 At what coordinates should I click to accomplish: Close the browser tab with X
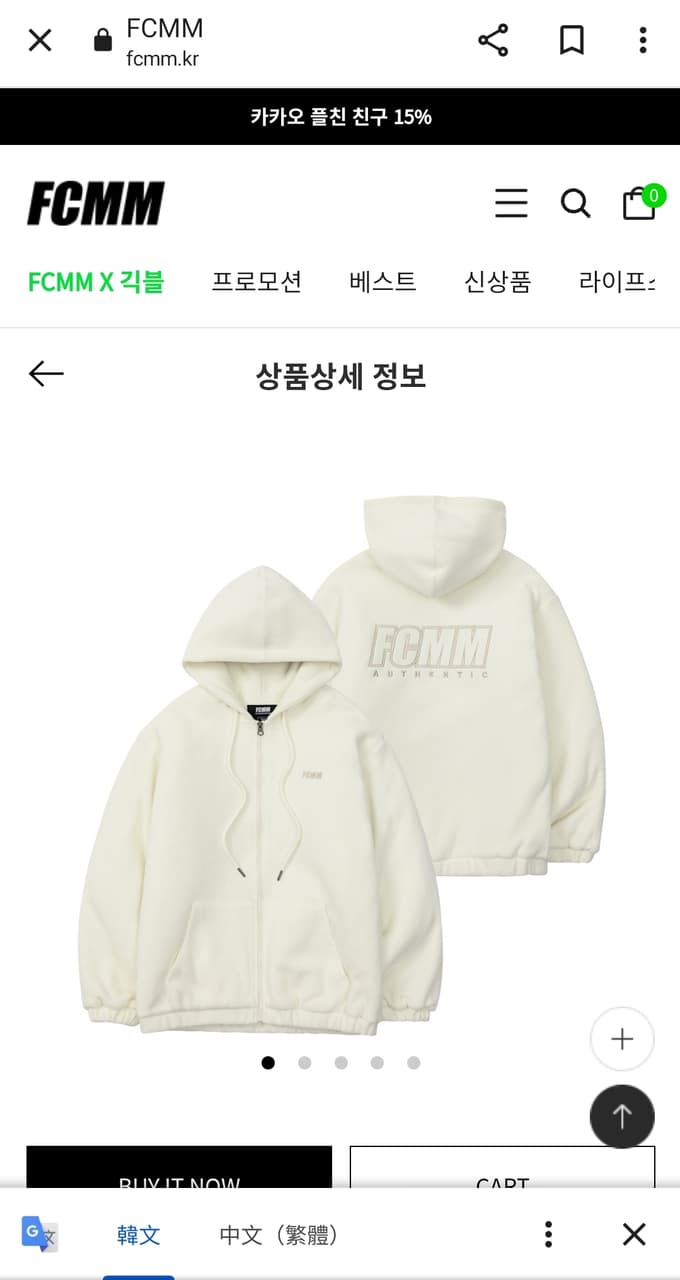point(40,40)
